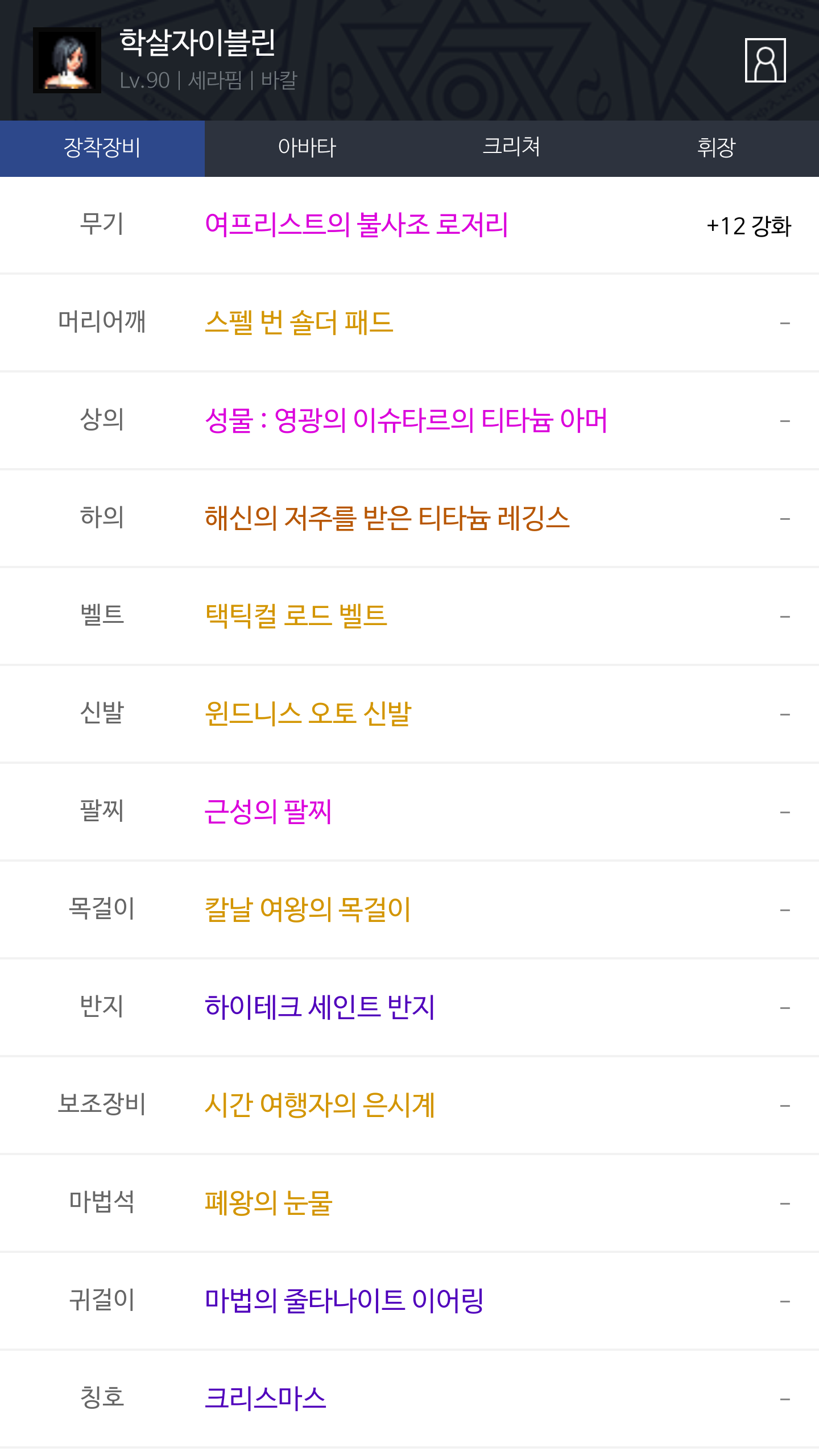Open the 크리스마스 title item
Screen dimensions: 819x1456
pyautogui.click(x=266, y=1399)
